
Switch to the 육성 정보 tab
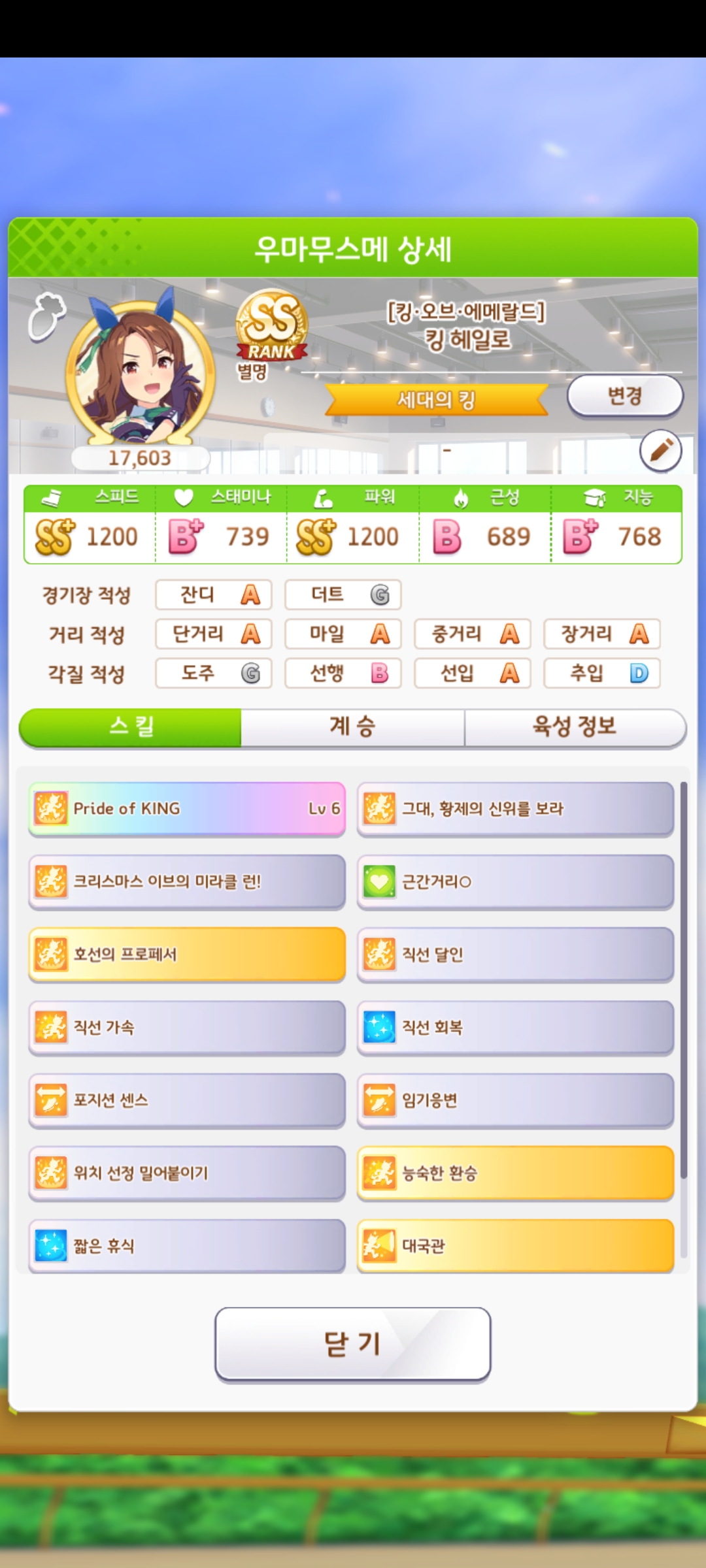tap(575, 727)
